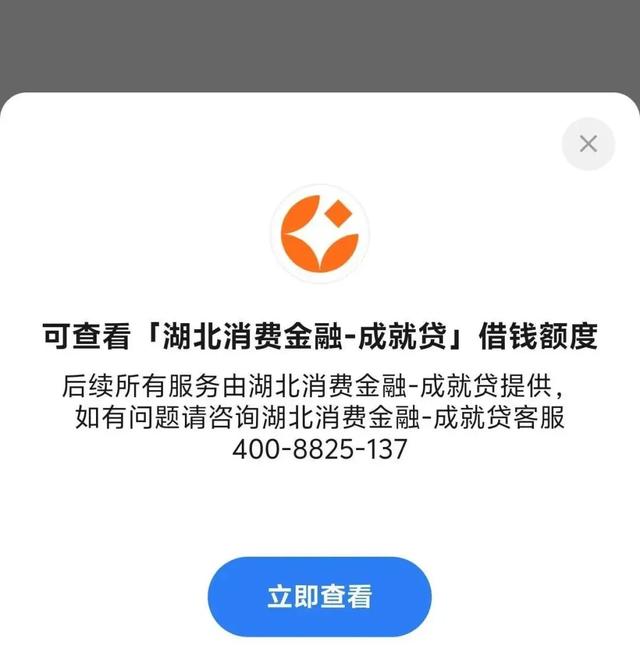Close the 成就贷 loan dialog

pyautogui.click(x=588, y=144)
